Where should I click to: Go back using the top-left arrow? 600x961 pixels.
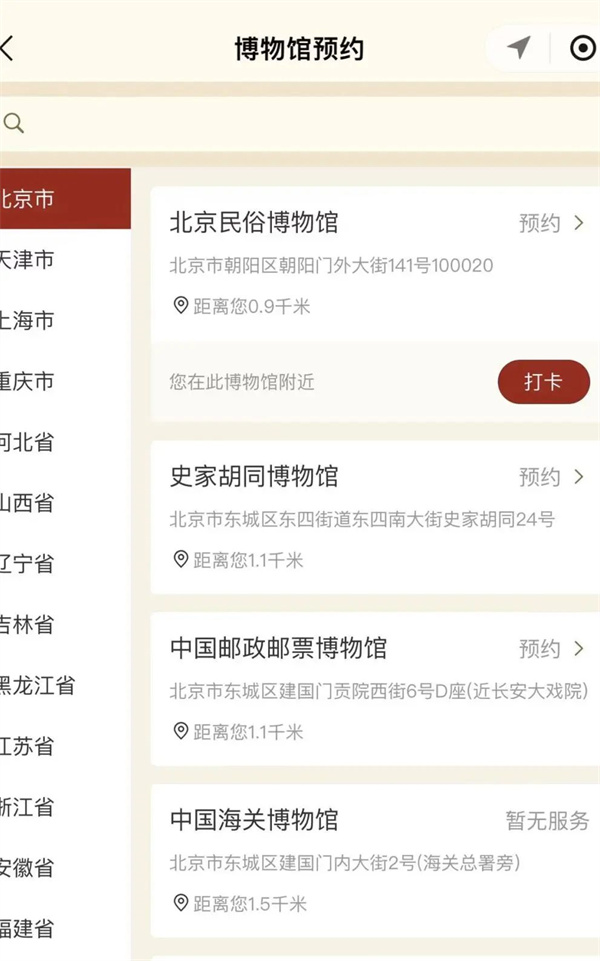click(7, 48)
